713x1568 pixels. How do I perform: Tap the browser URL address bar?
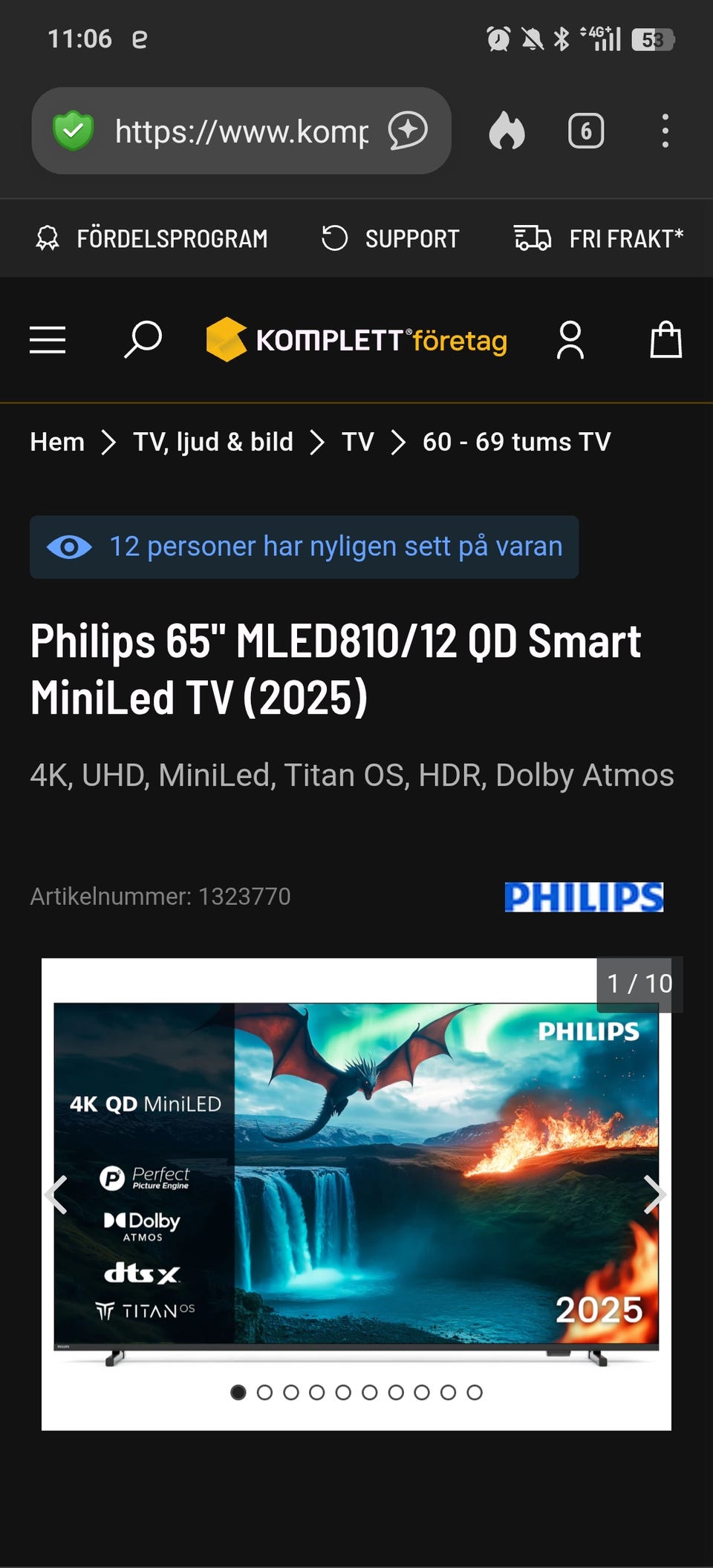pyautogui.click(x=241, y=131)
